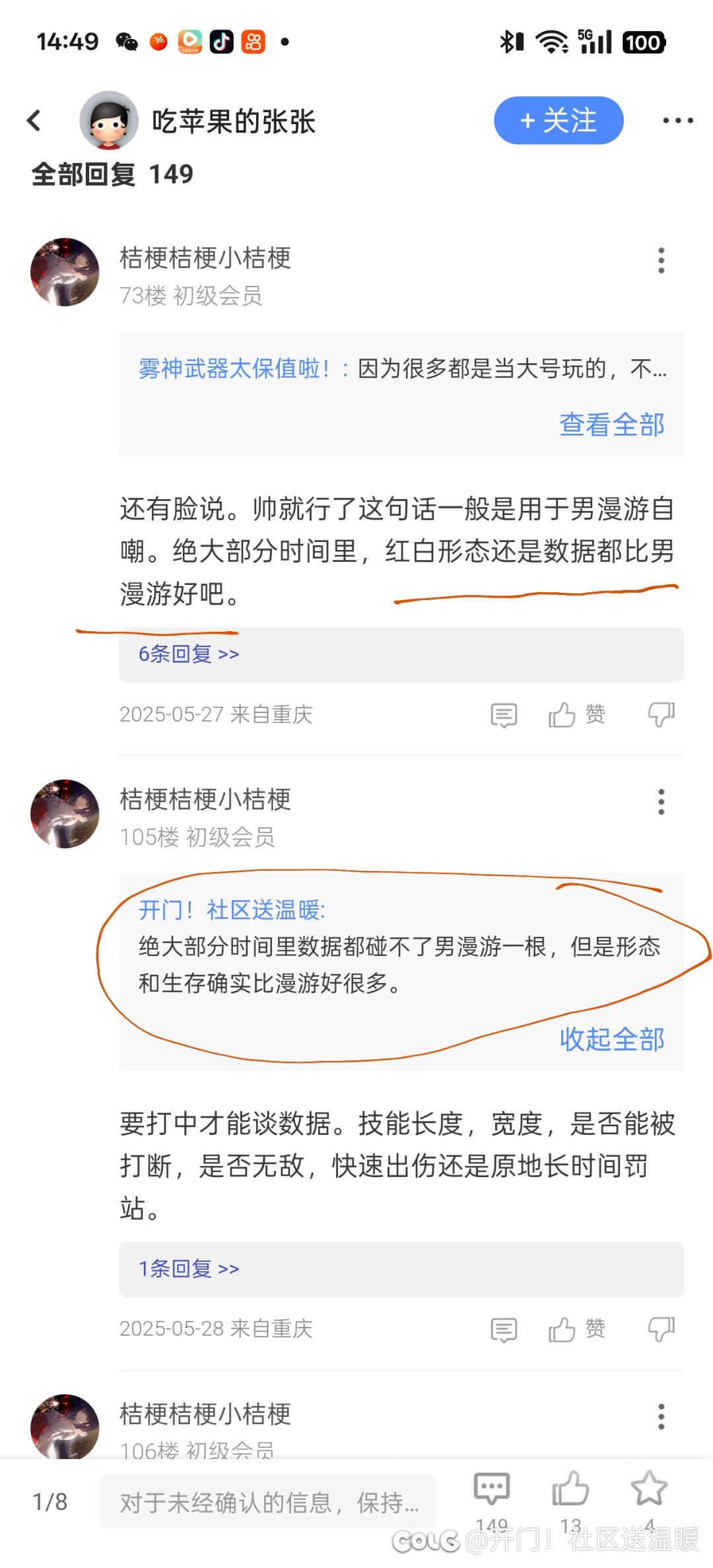
Task: Open 吃苹果的张张's profile avatar
Action: 109,121
